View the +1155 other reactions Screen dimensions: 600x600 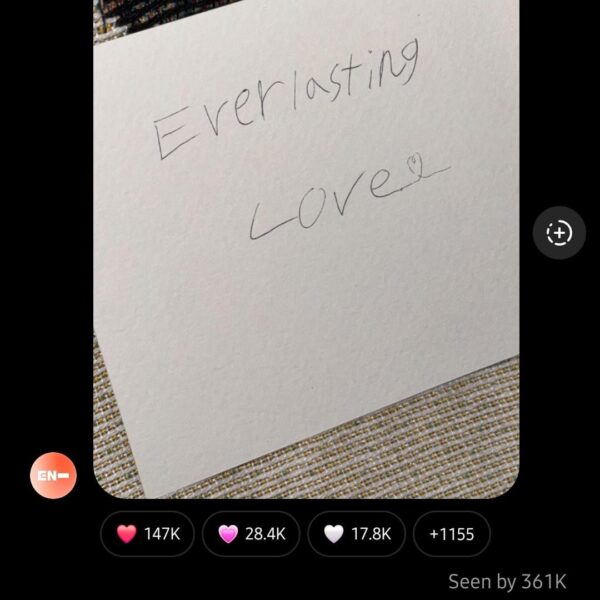click(451, 534)
